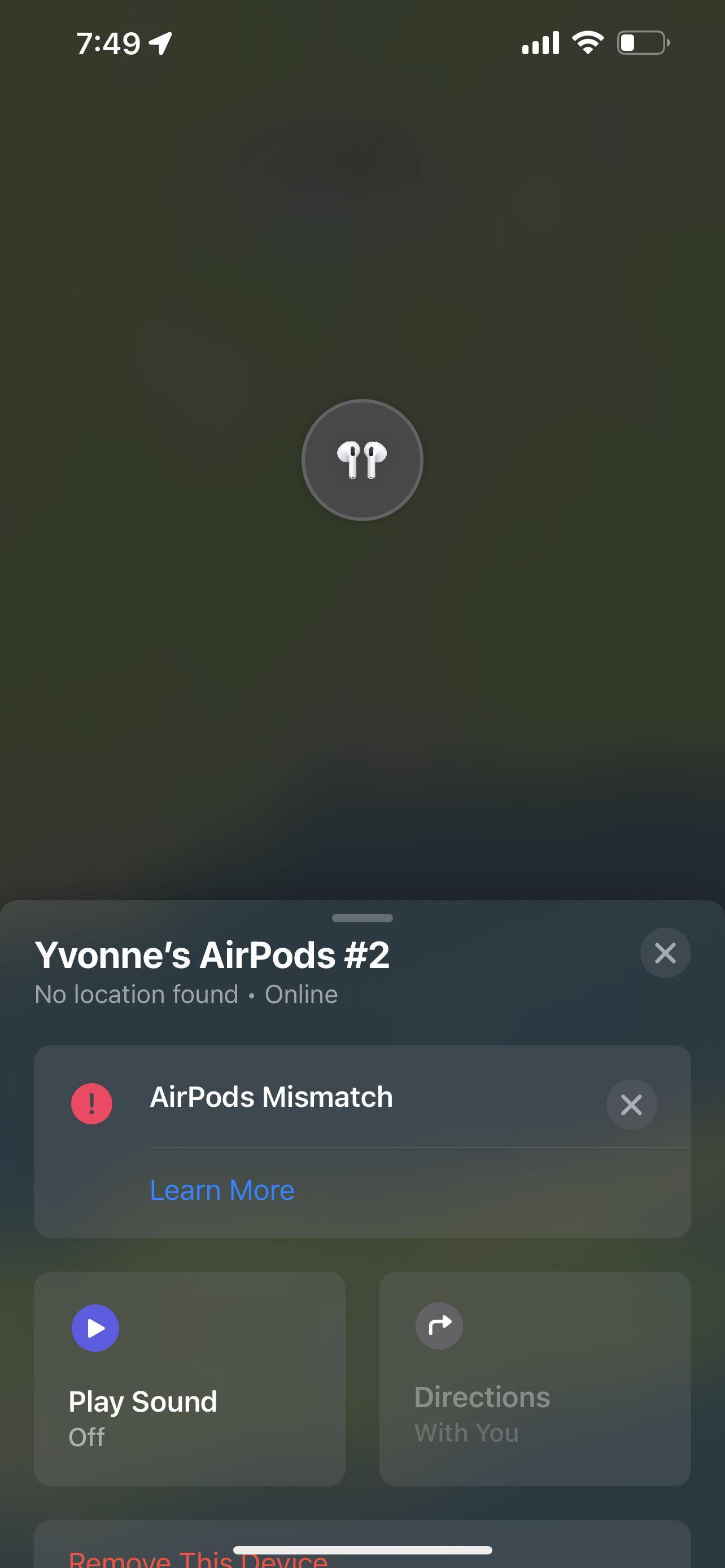This screenshot has height=1568, width=725.
Task: Select Remove This Device
Action: point(198,1557)
